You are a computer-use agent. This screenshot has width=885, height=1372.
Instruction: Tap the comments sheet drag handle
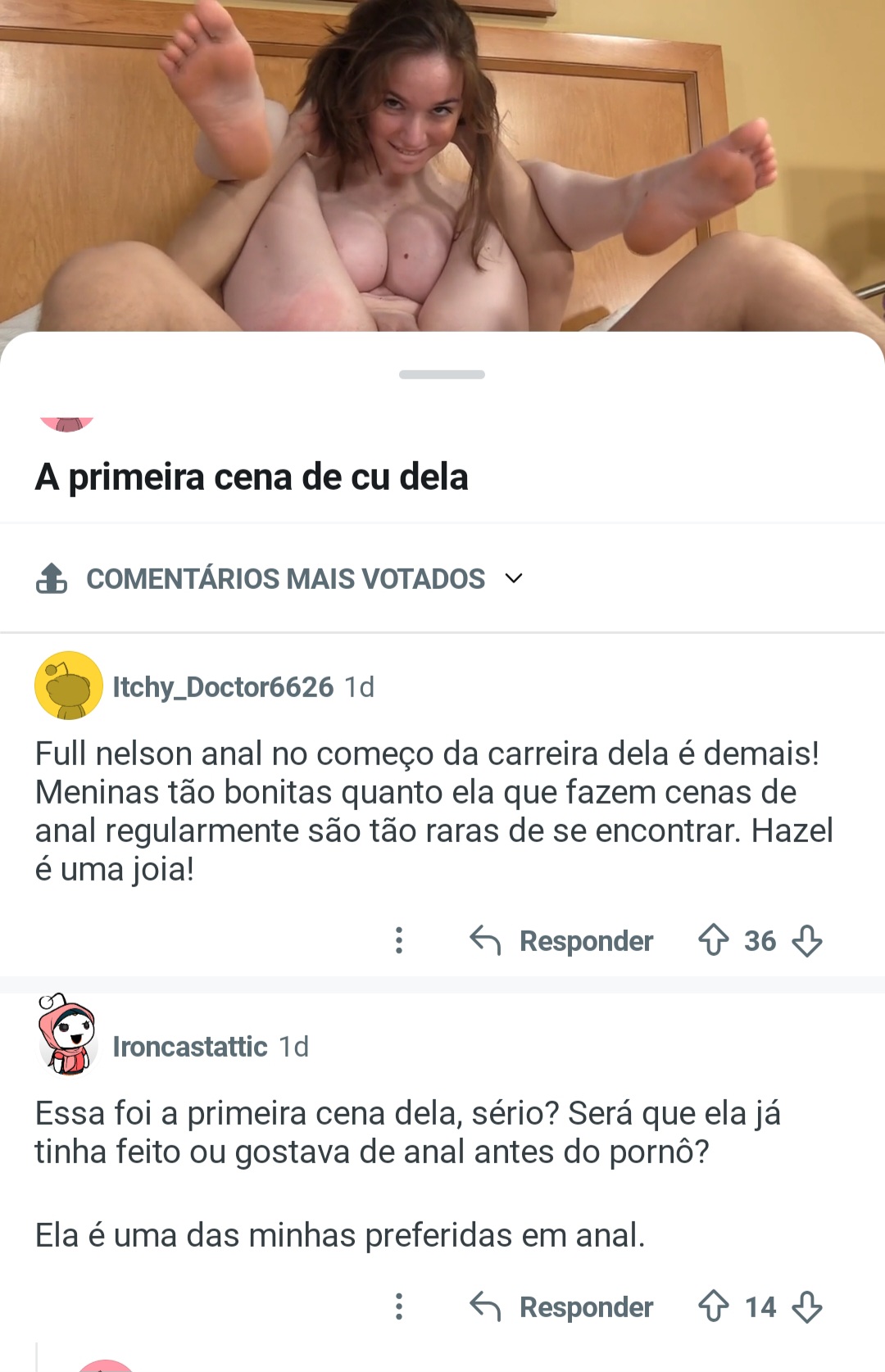[x=442, y=374]
